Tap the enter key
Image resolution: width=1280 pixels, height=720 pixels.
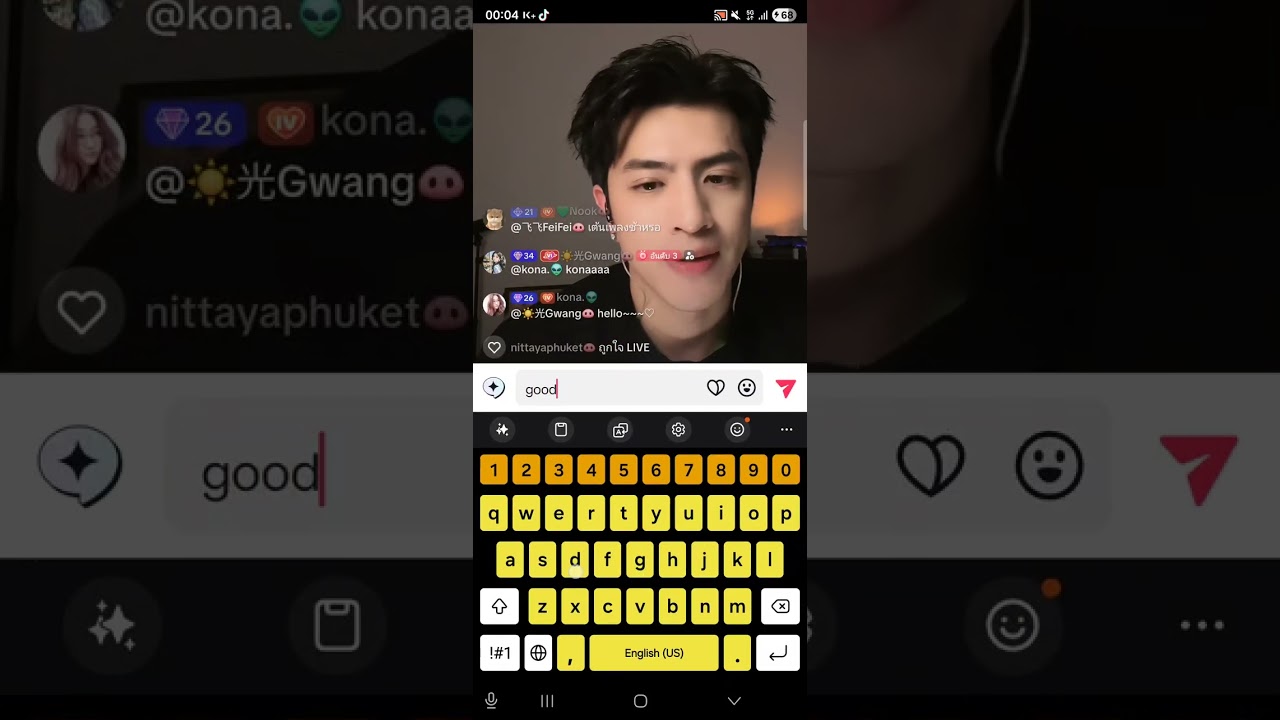coord(778,653)
